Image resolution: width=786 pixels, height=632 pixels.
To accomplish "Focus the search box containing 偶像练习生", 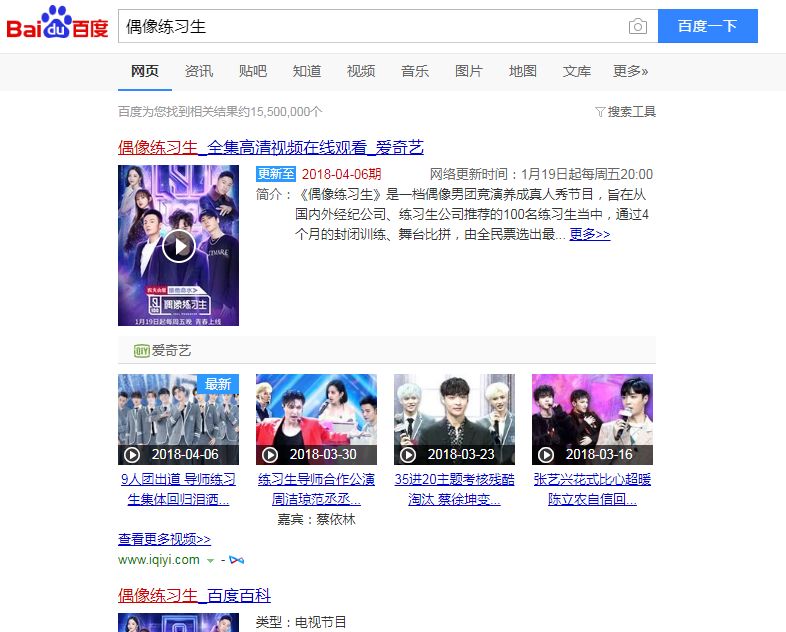I will pyautogui.click(x=370, y=27).
